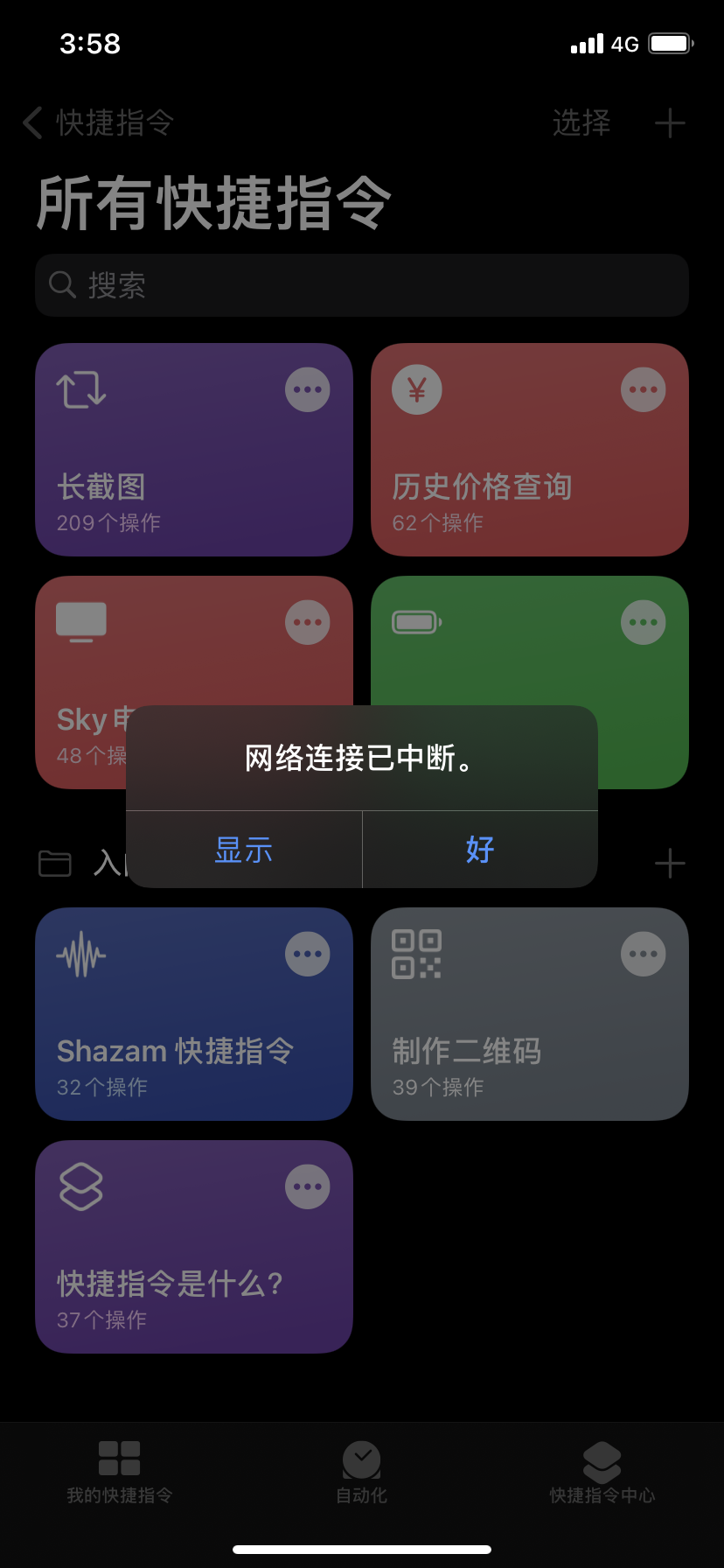724x1568 pixels.
Task: Open options for Shazam 快捷指令
Action: (308, 955)
